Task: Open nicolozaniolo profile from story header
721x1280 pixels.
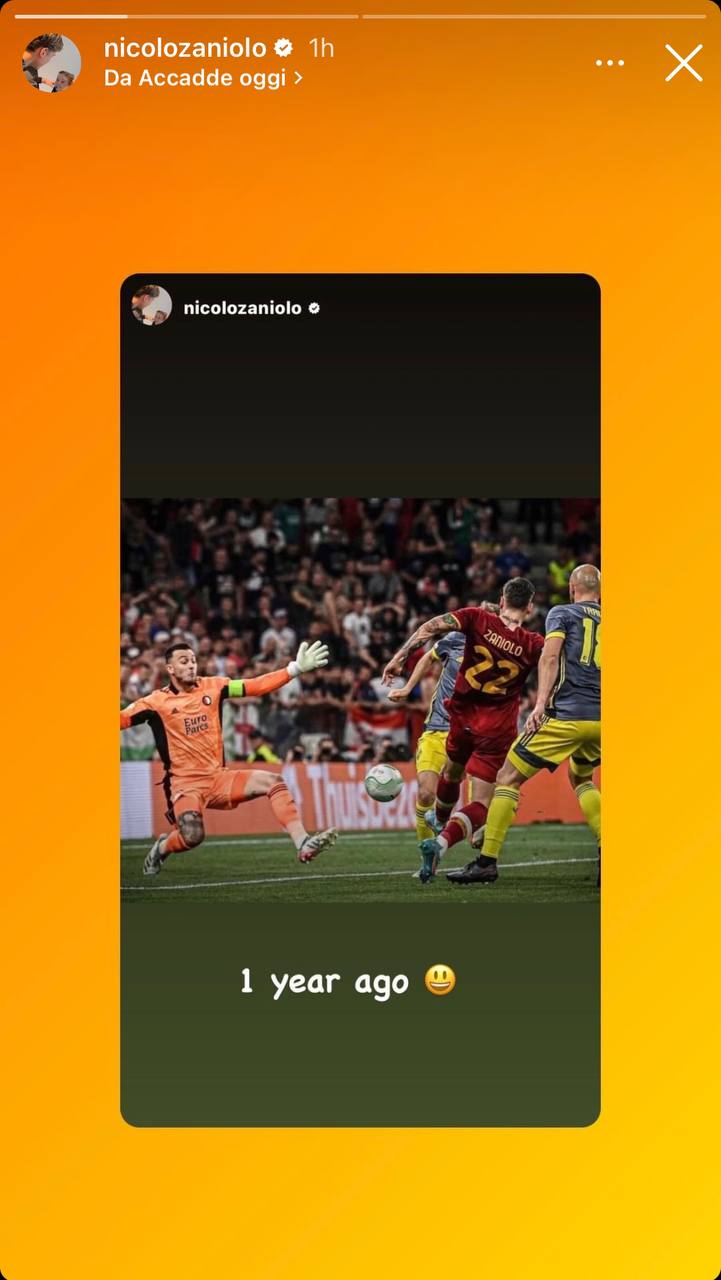Action: tap(185, 47)
